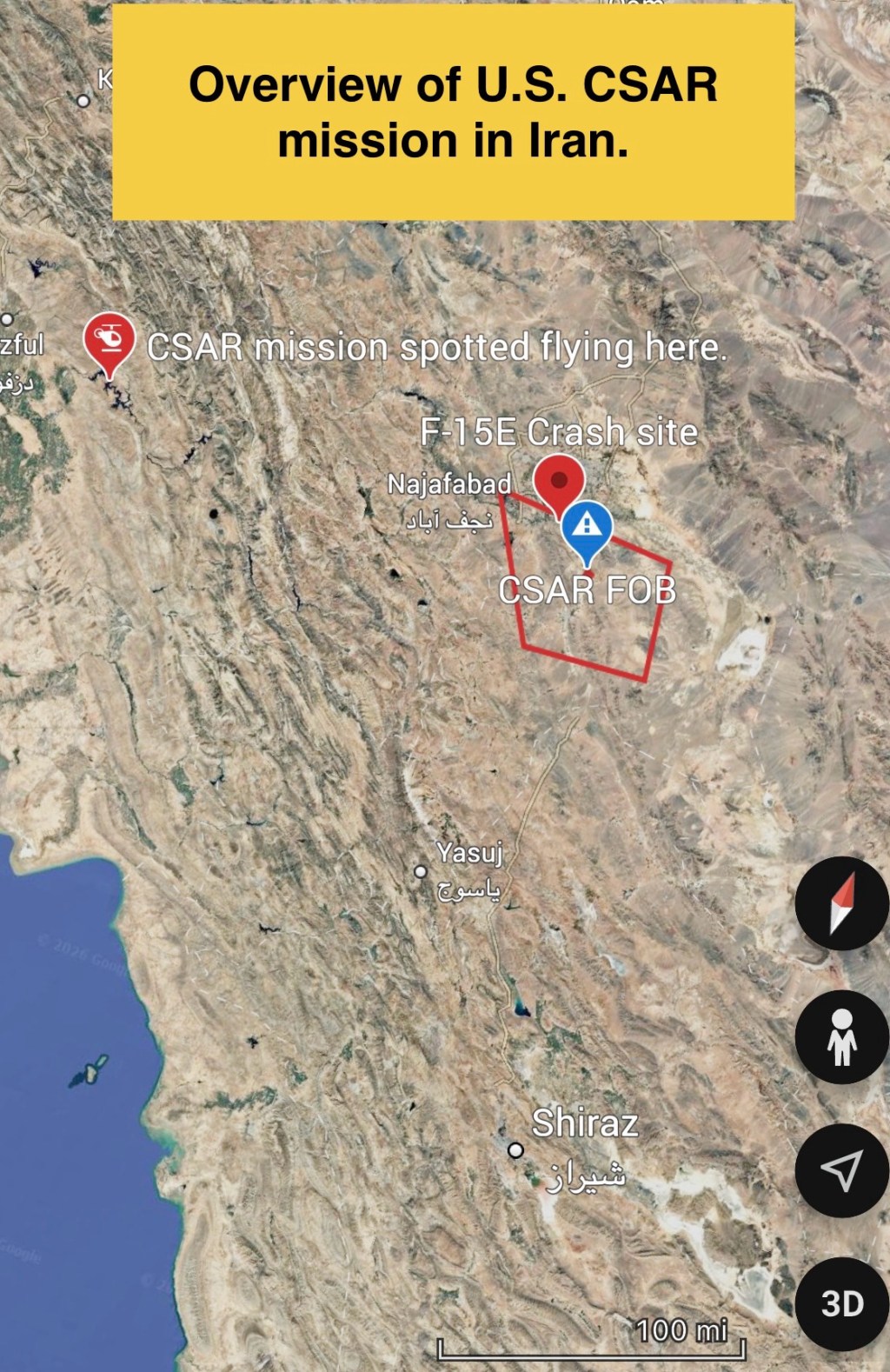Select the blue CSAR FOB placemark
The image size is (890, 1372).
pos(587,527)
